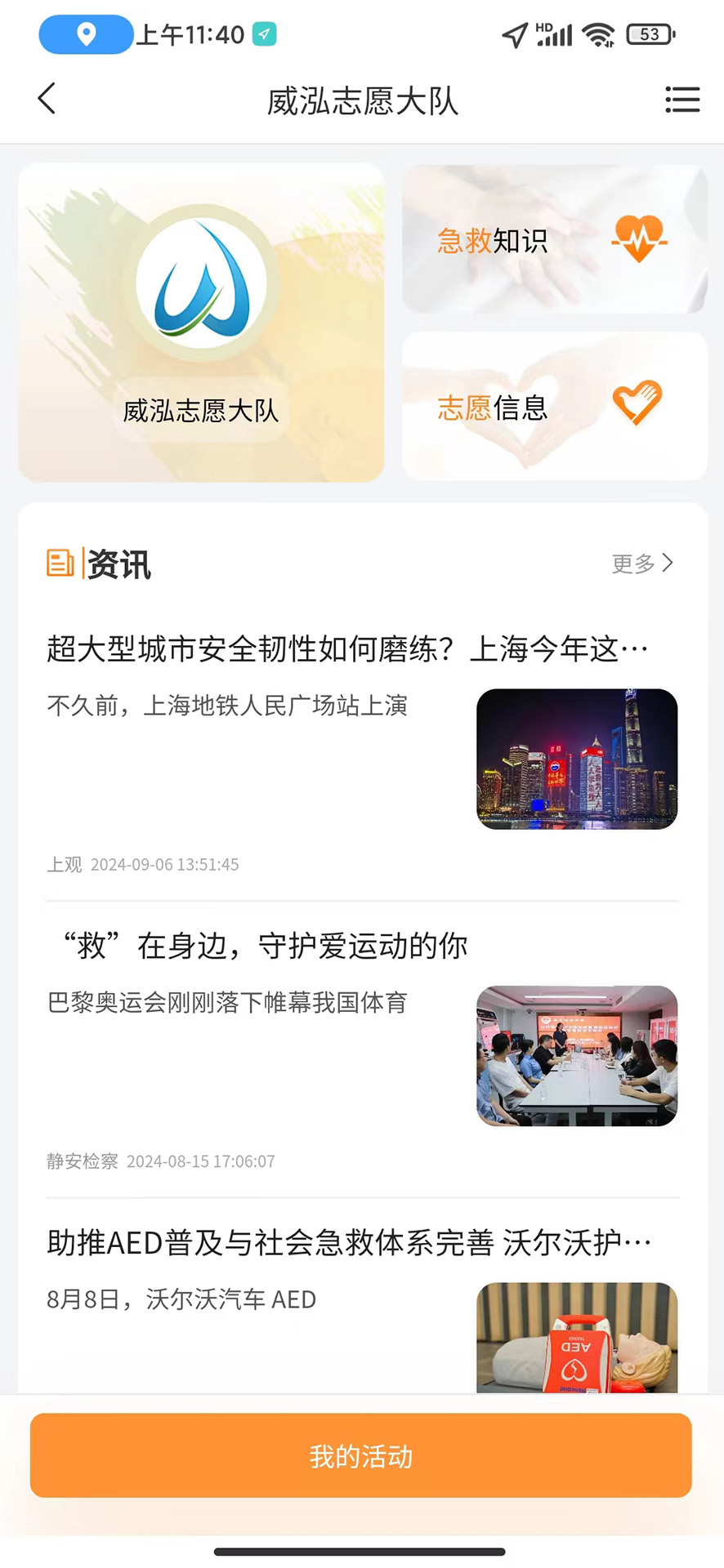Open the list menu at top right

click(x=683, y=99)
